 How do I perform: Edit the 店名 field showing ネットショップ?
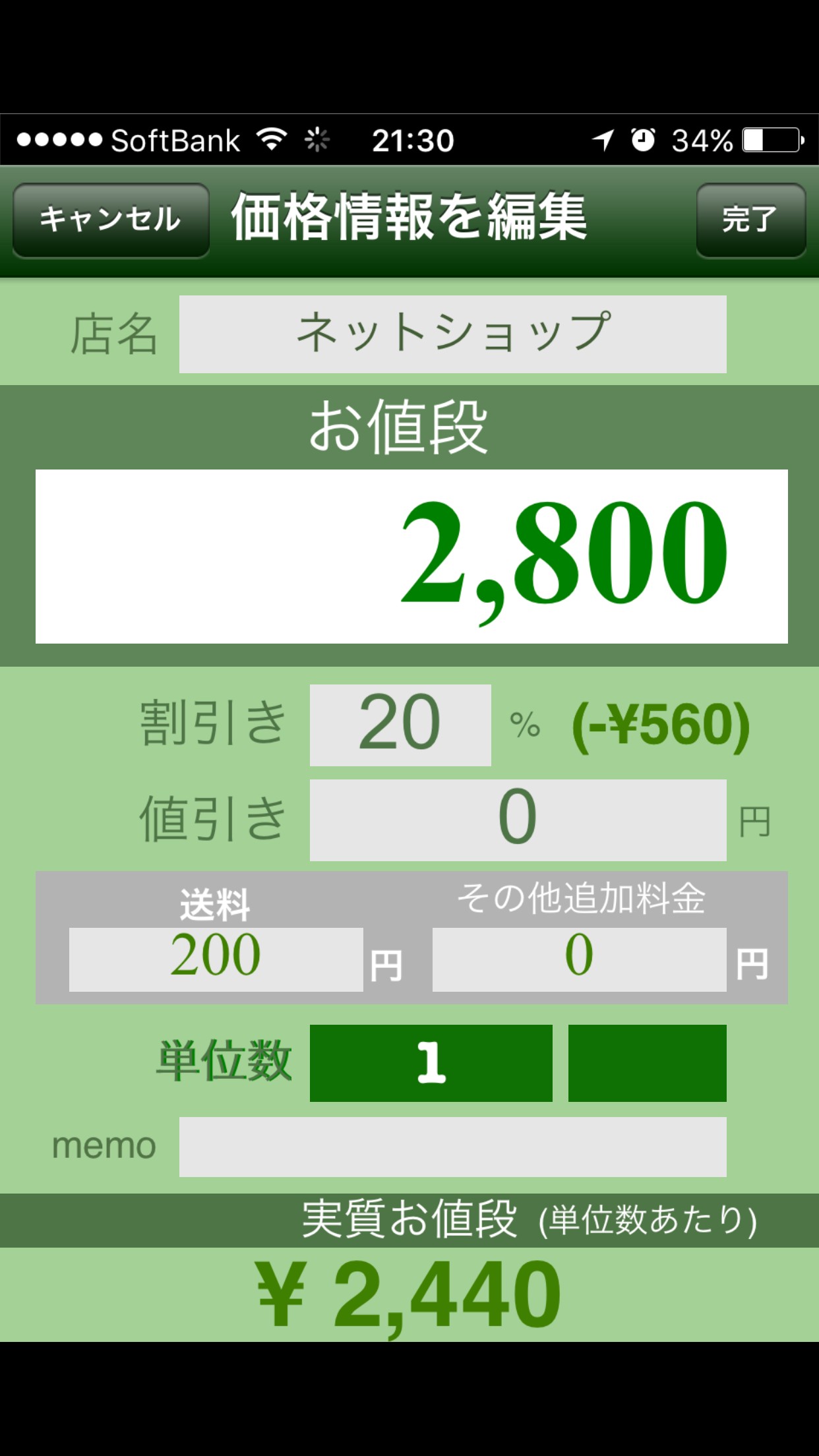point(452,334)
